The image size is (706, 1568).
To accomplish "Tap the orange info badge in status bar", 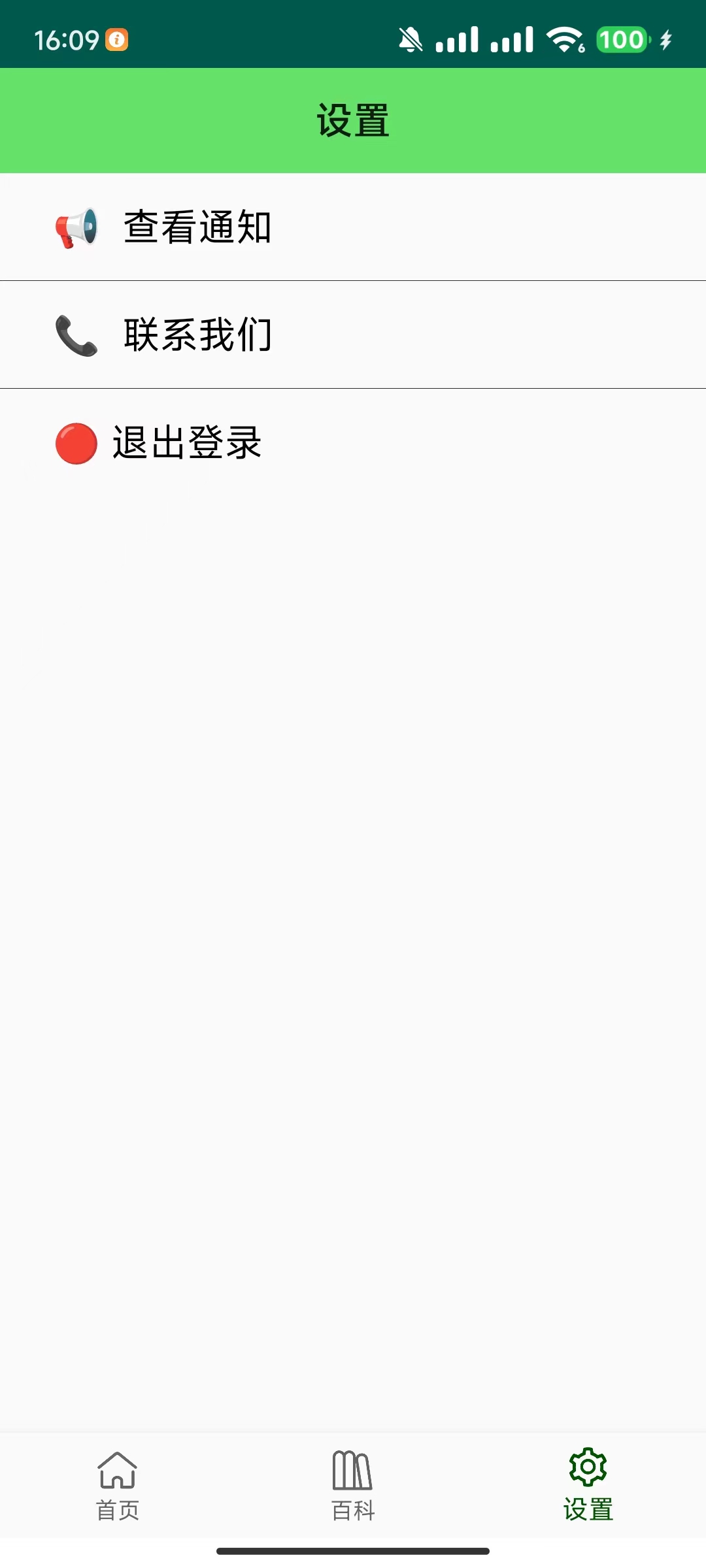I will pos(116,41).
